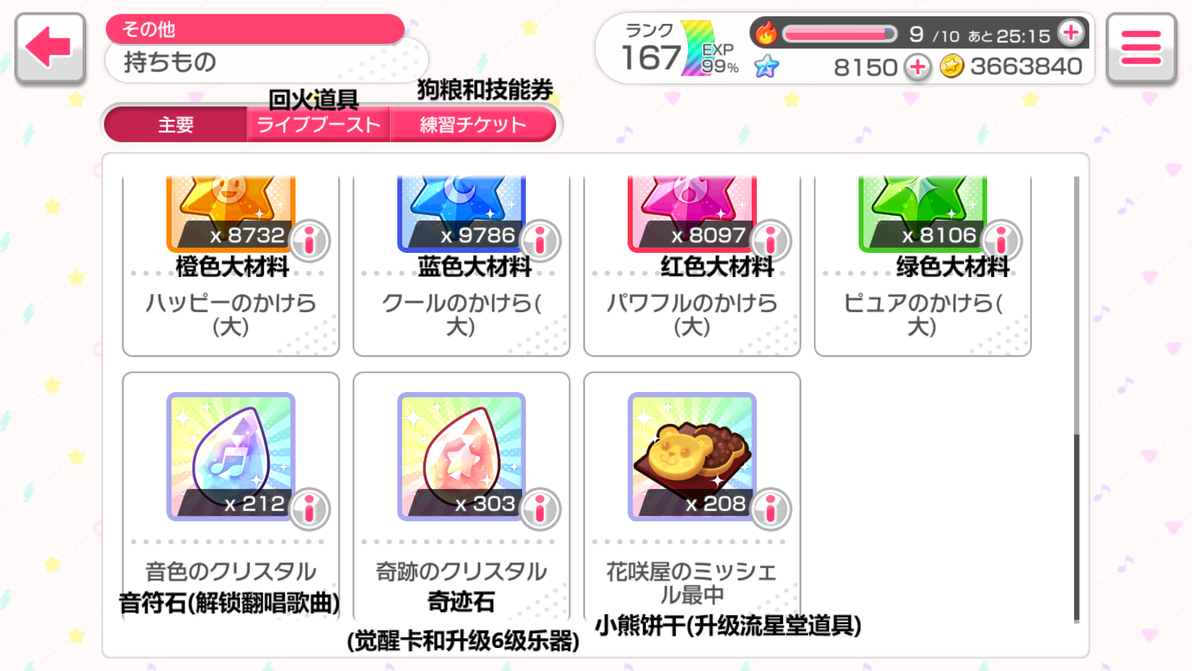Switch to the 主要 tab

[x=176, y=124]
